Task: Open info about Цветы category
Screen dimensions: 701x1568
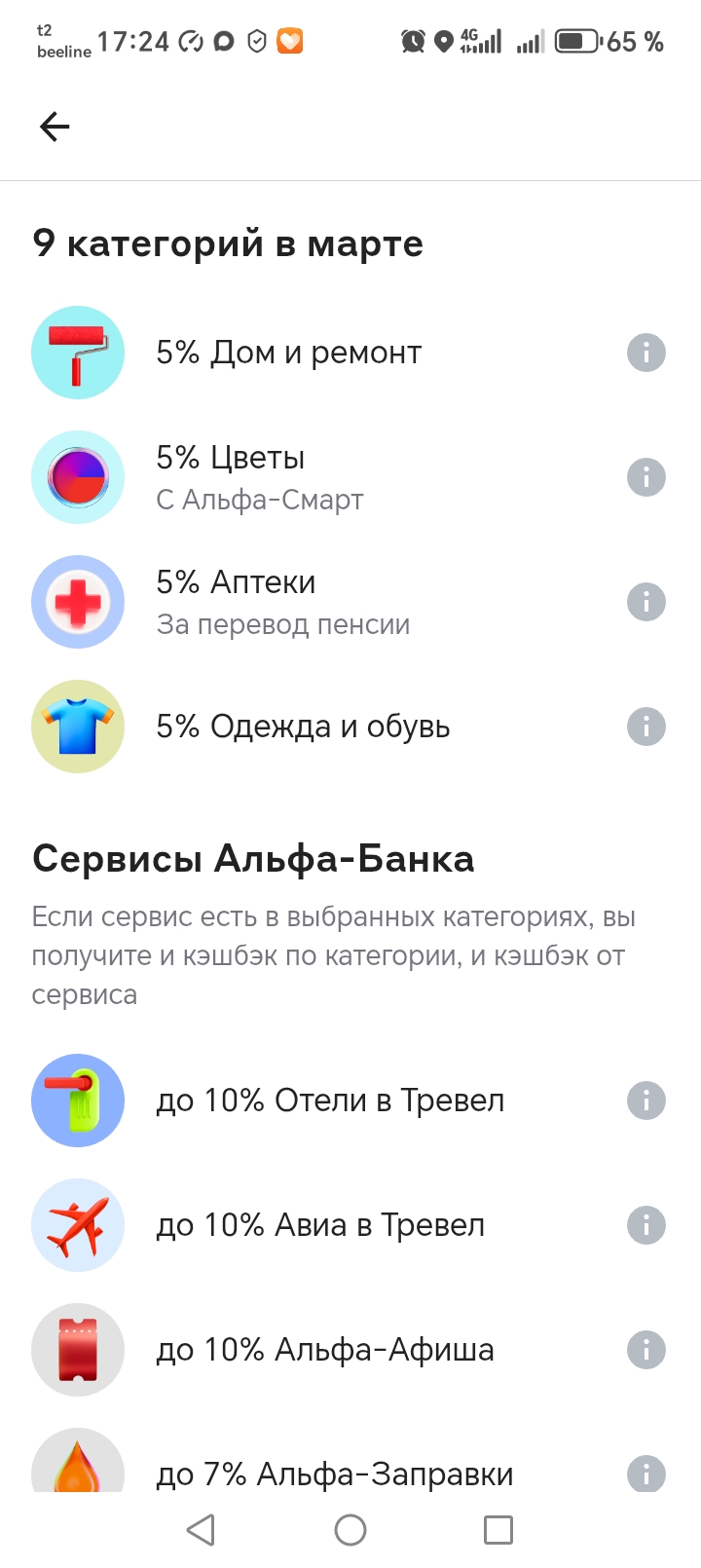Action: (x=646, y=477)
